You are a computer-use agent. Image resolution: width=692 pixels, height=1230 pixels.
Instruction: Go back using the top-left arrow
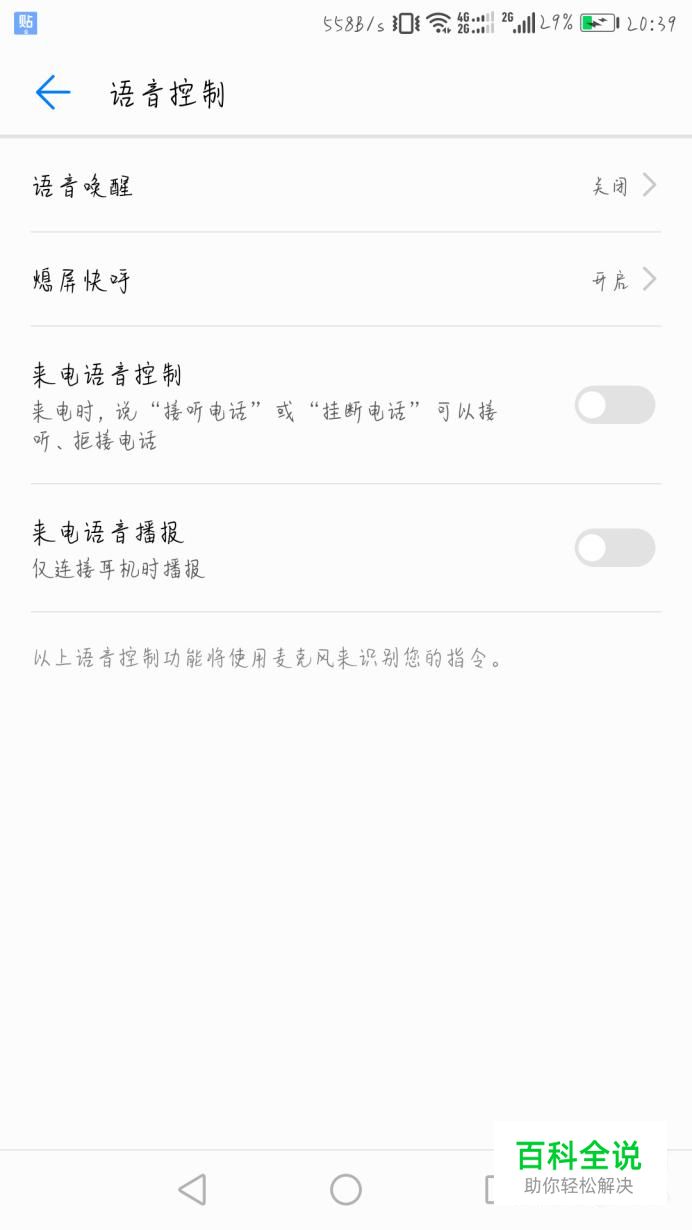pos(53,93)
